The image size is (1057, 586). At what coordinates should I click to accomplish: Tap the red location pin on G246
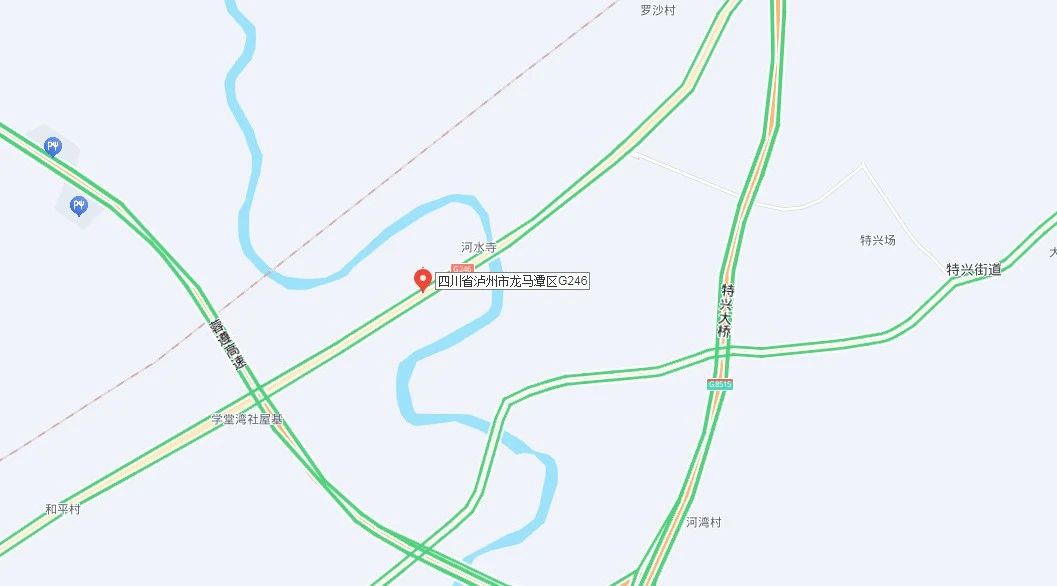click(423, 279)
